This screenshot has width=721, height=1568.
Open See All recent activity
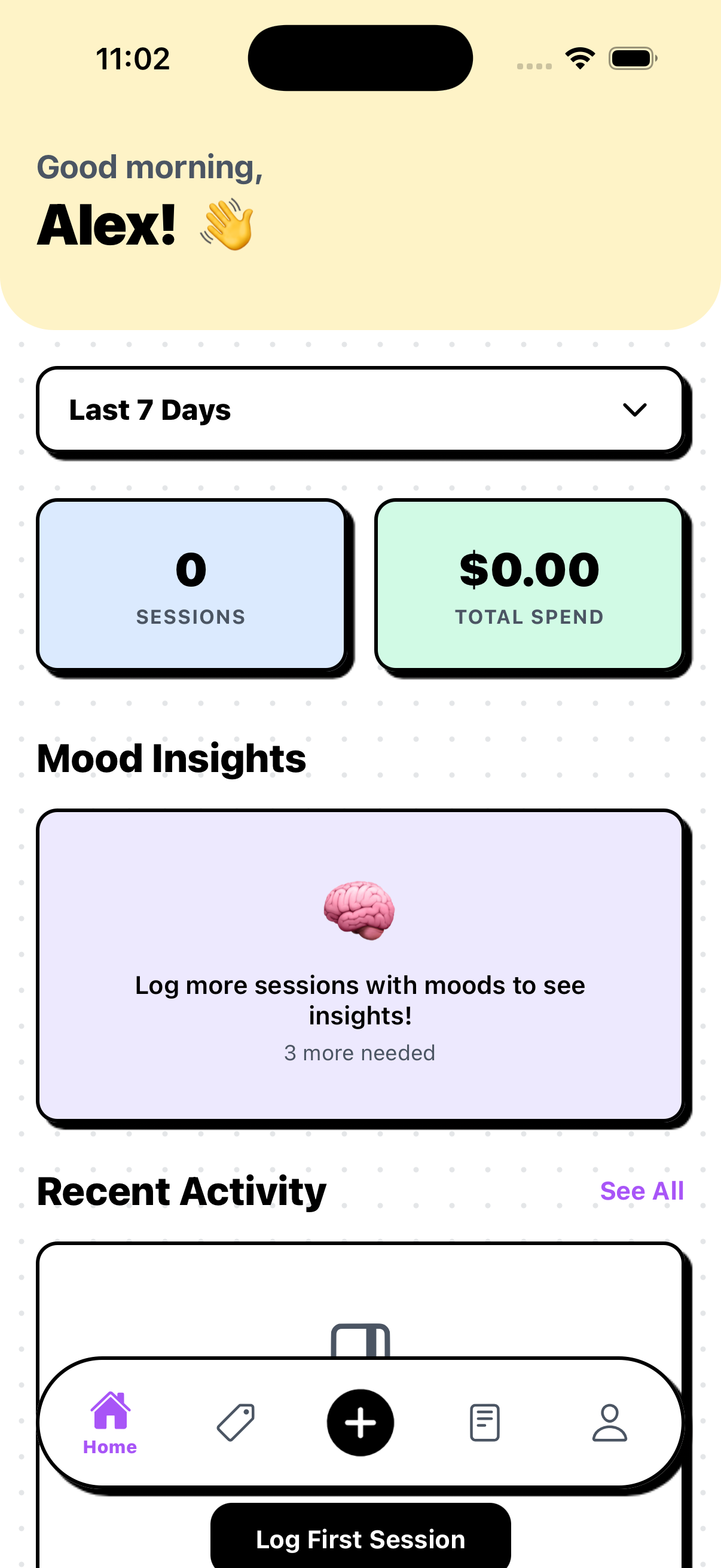[x=641, y=1191]
